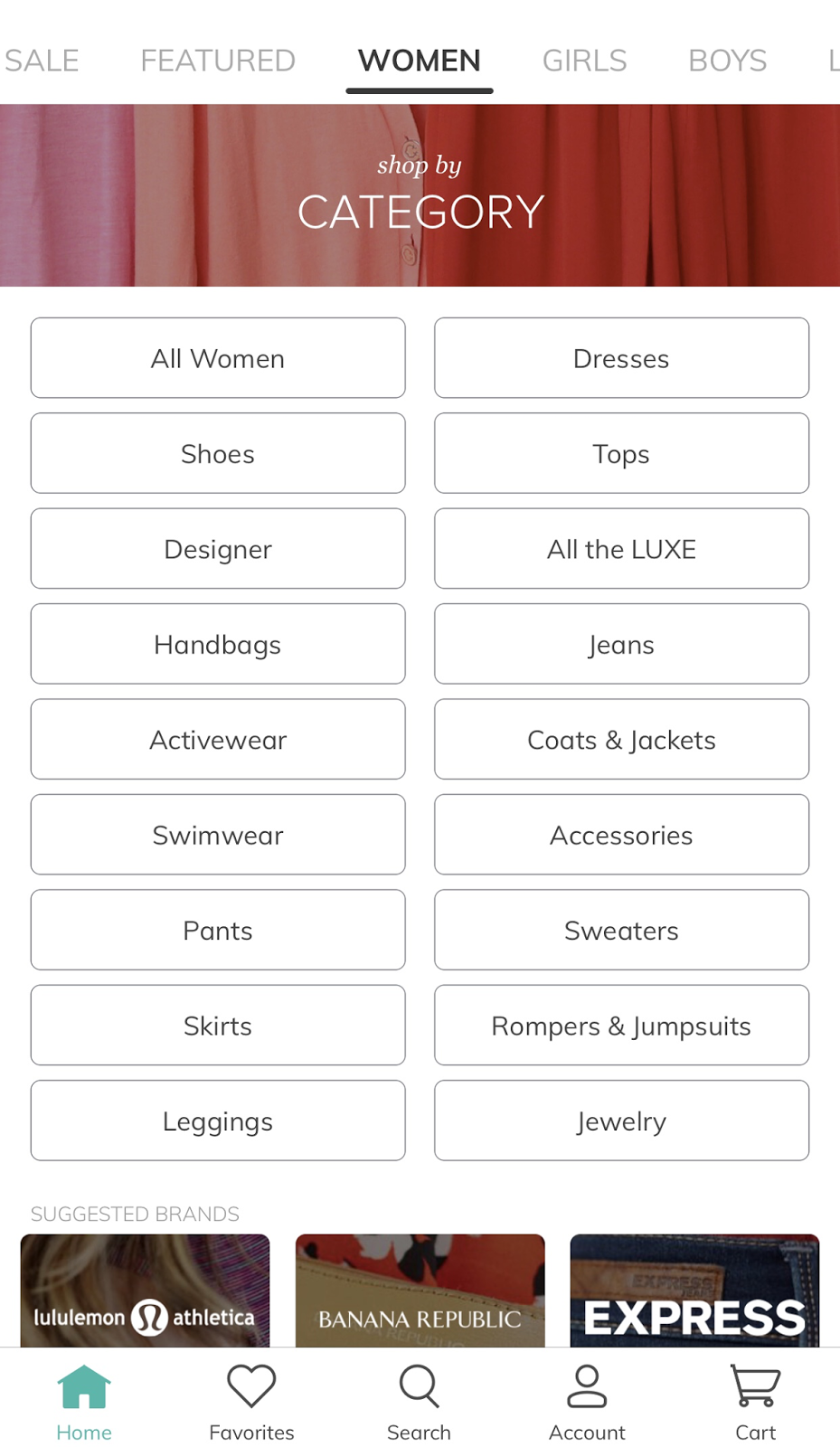840x1447 pixels.
Task: Select the Jewelry category
Action: [x=621, y=1121]
